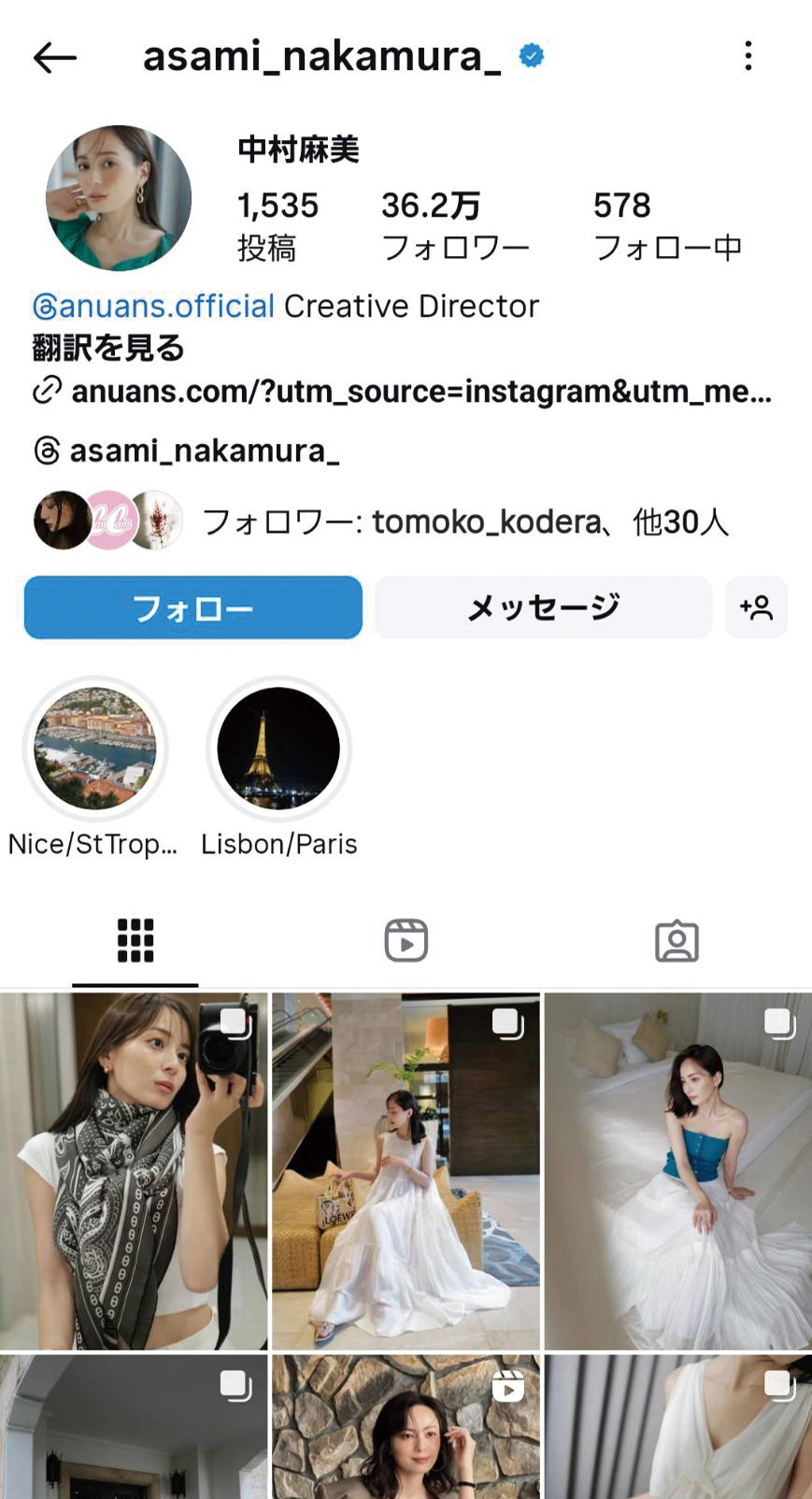Image resolution: width=812 pixels, height=1499 pixels.
Task: Open the three-dot overflow menu
Action: (x=748, y=56)
